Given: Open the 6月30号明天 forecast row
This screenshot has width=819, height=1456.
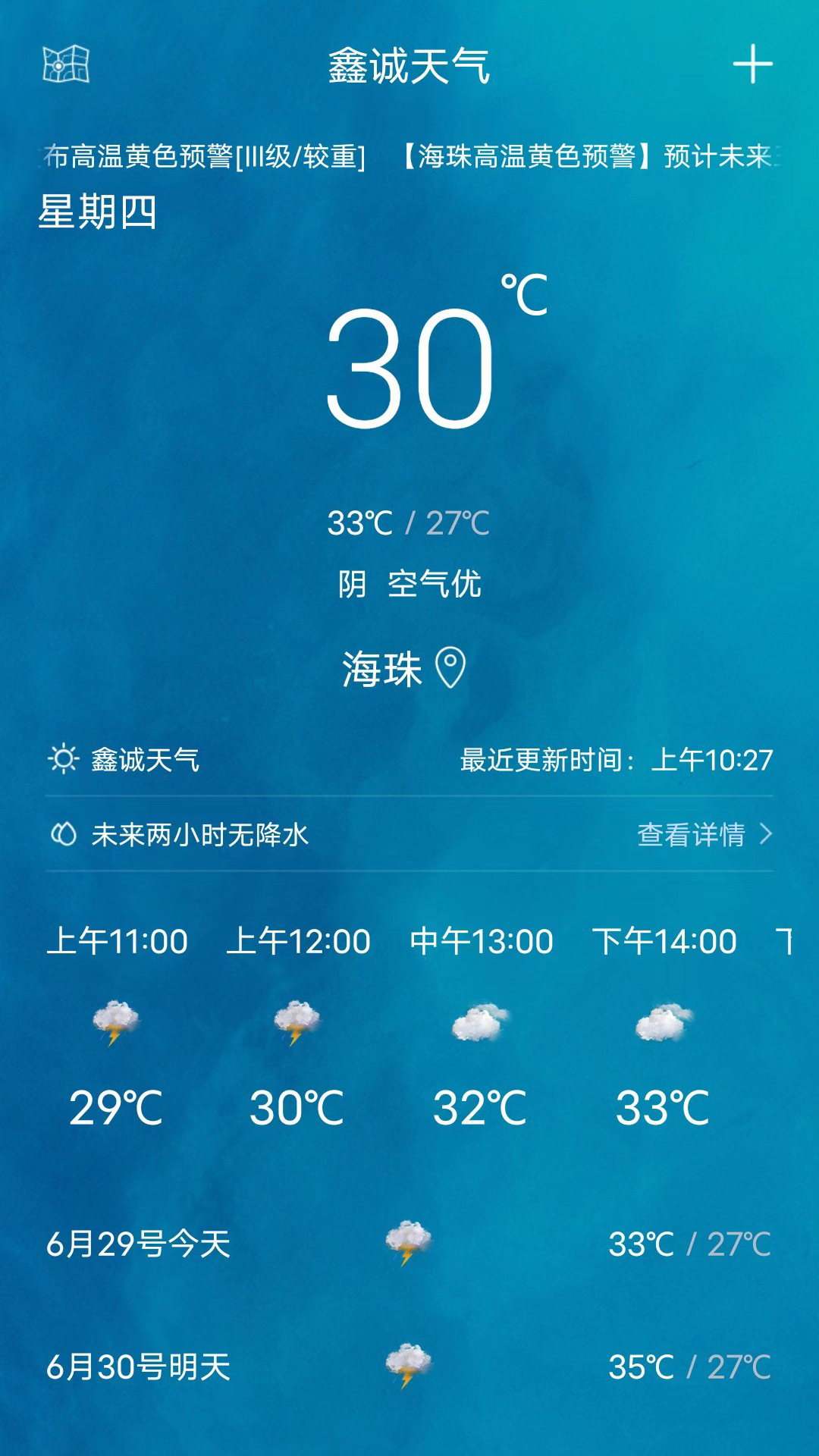Looking at the screenshot, I should point(409,1367).
